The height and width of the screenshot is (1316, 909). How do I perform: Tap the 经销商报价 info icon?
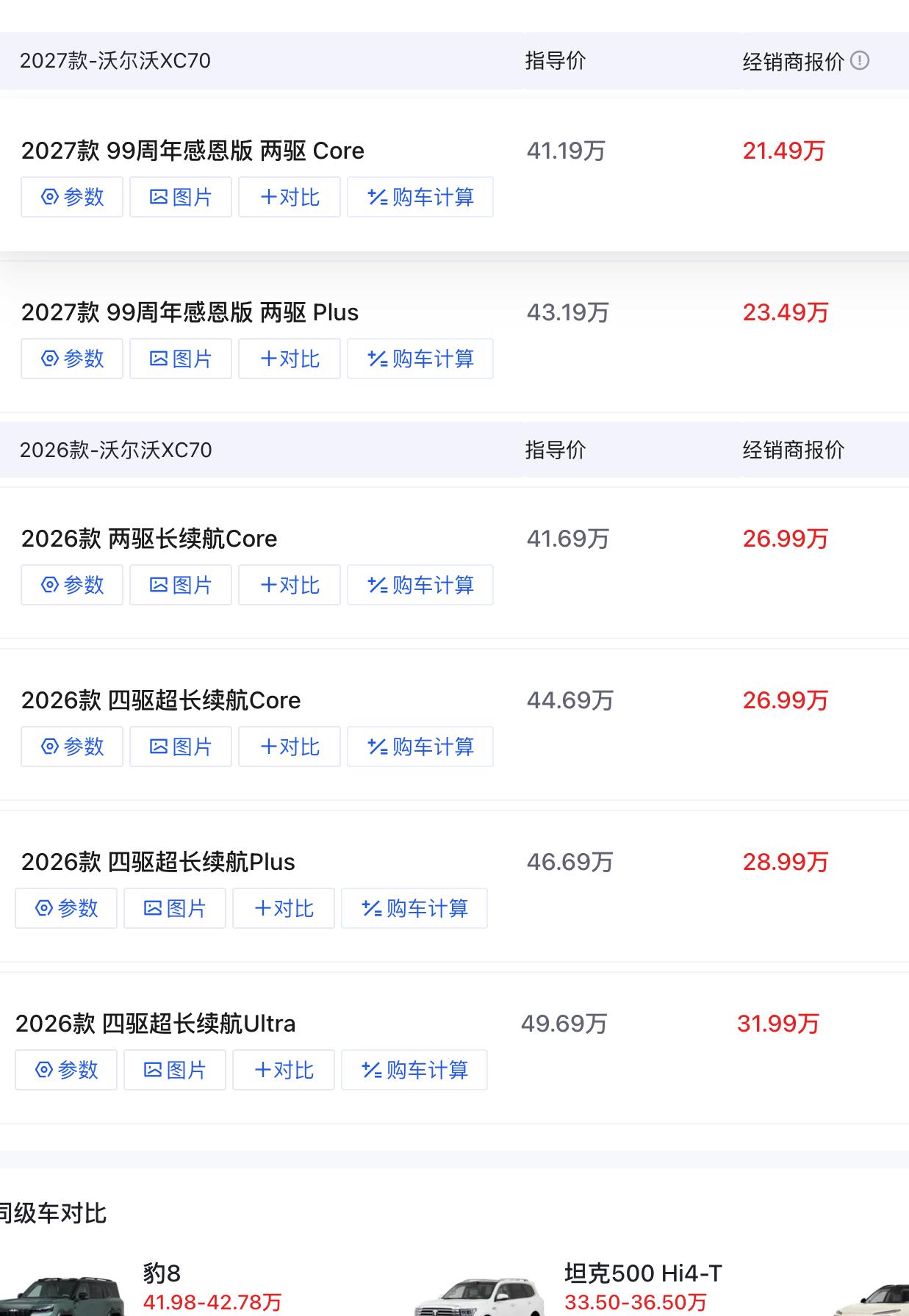point(860,60)
